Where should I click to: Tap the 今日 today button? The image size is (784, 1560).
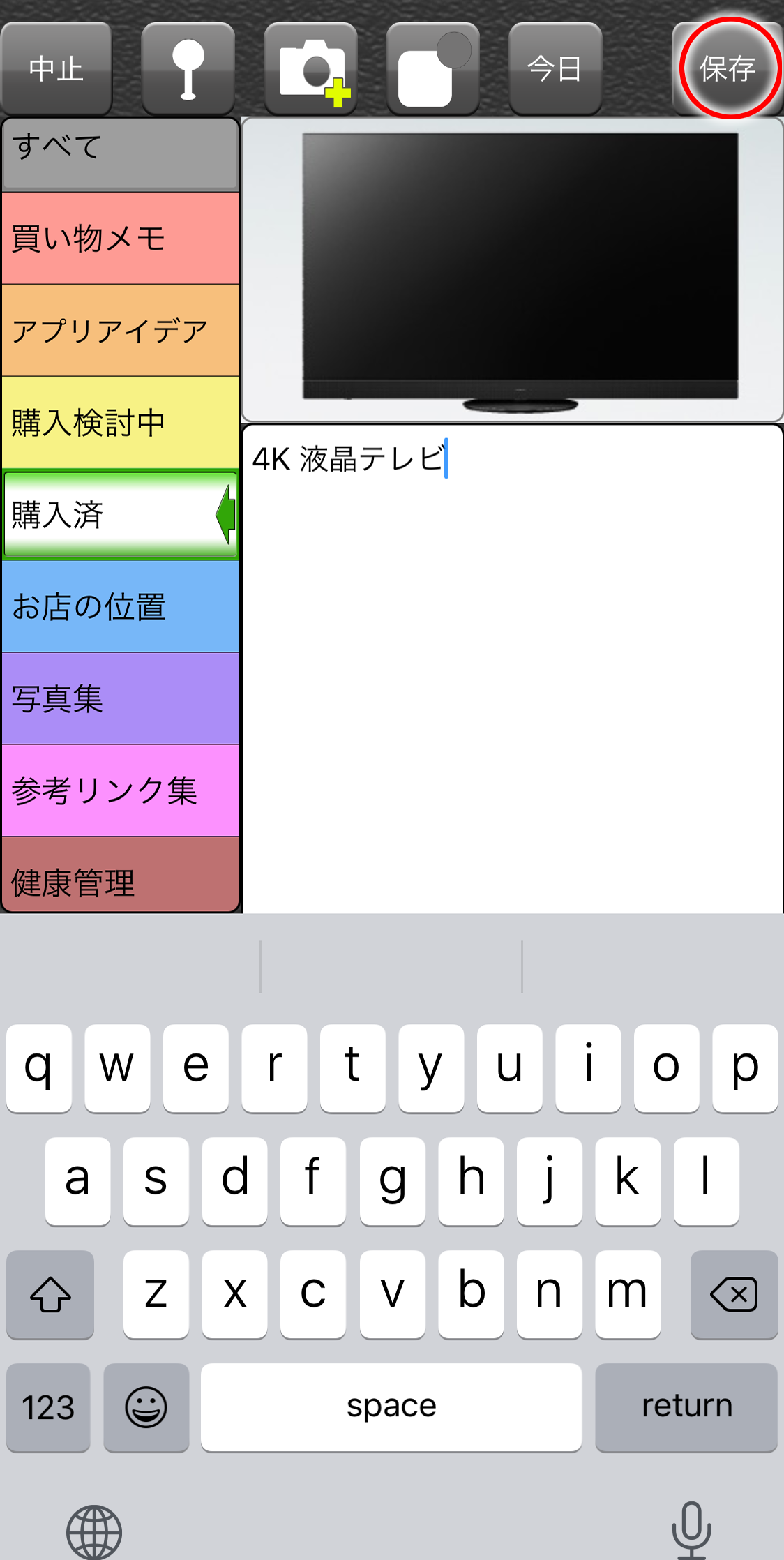555,68
